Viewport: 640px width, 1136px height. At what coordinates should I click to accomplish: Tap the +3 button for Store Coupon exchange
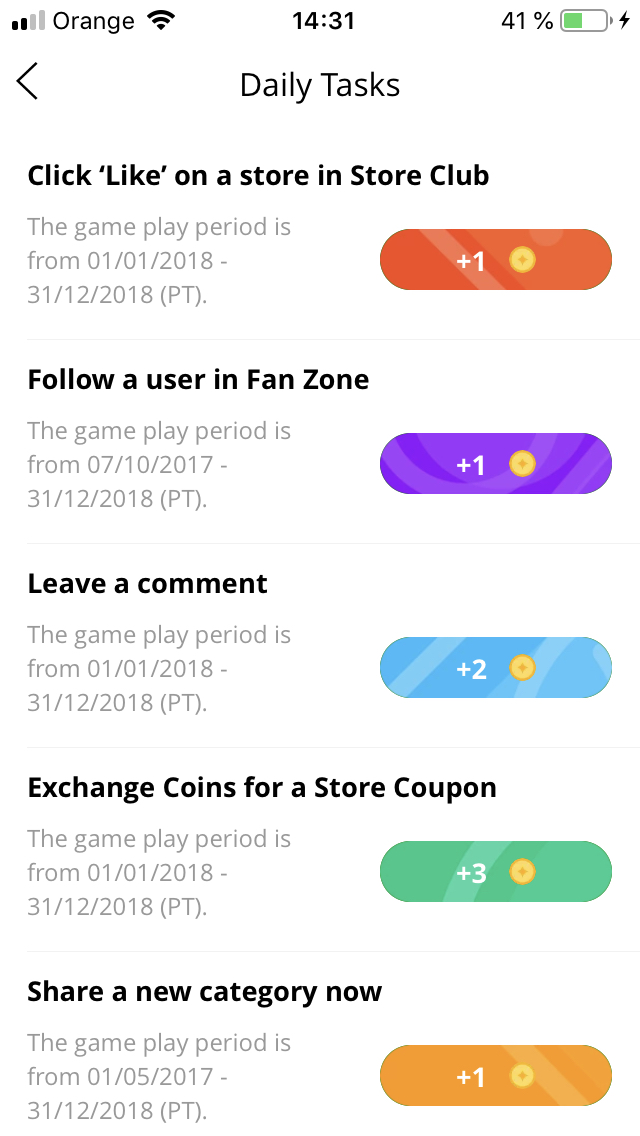[496, 872]
